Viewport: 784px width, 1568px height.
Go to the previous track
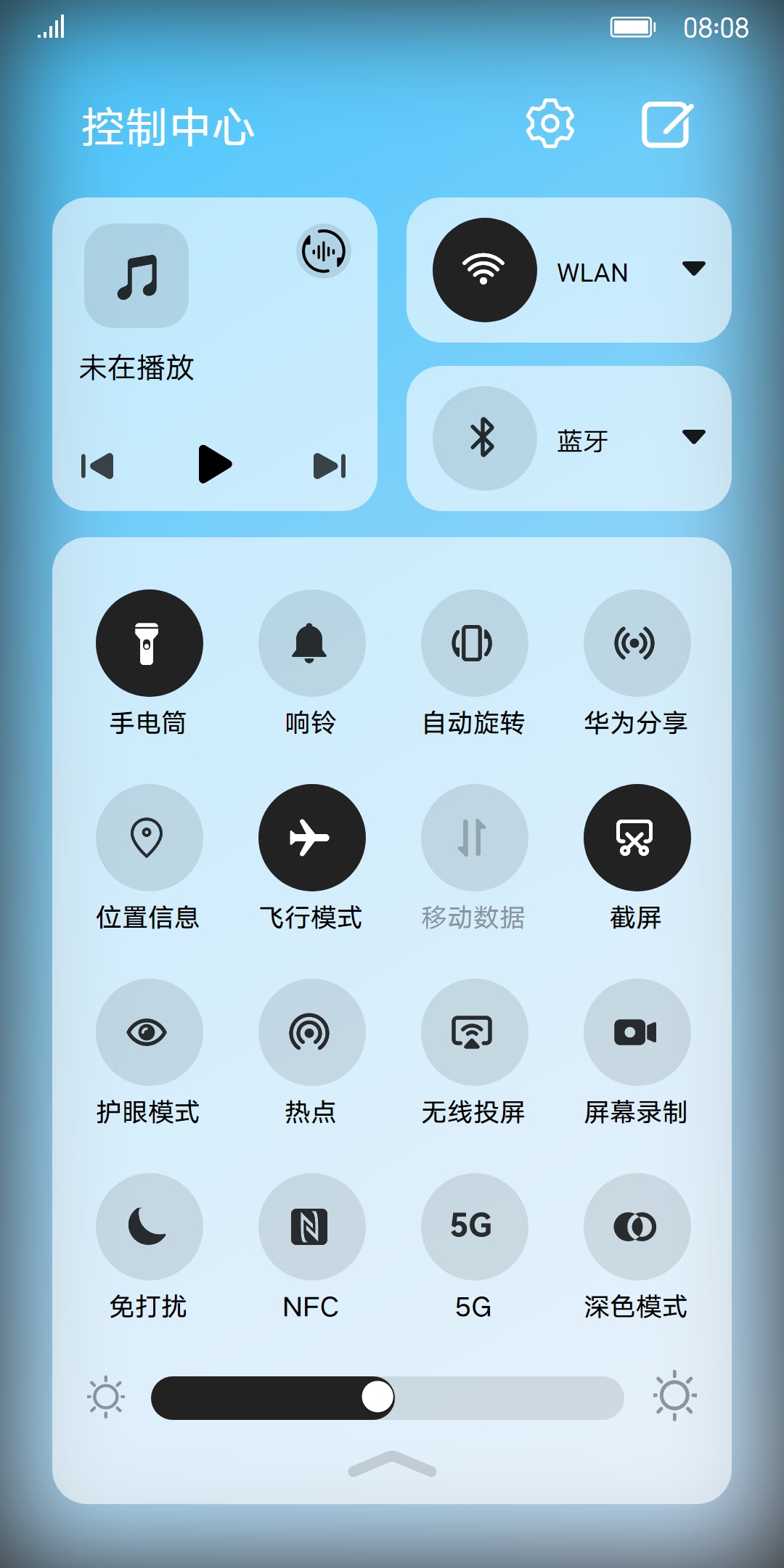pos(97,466)
